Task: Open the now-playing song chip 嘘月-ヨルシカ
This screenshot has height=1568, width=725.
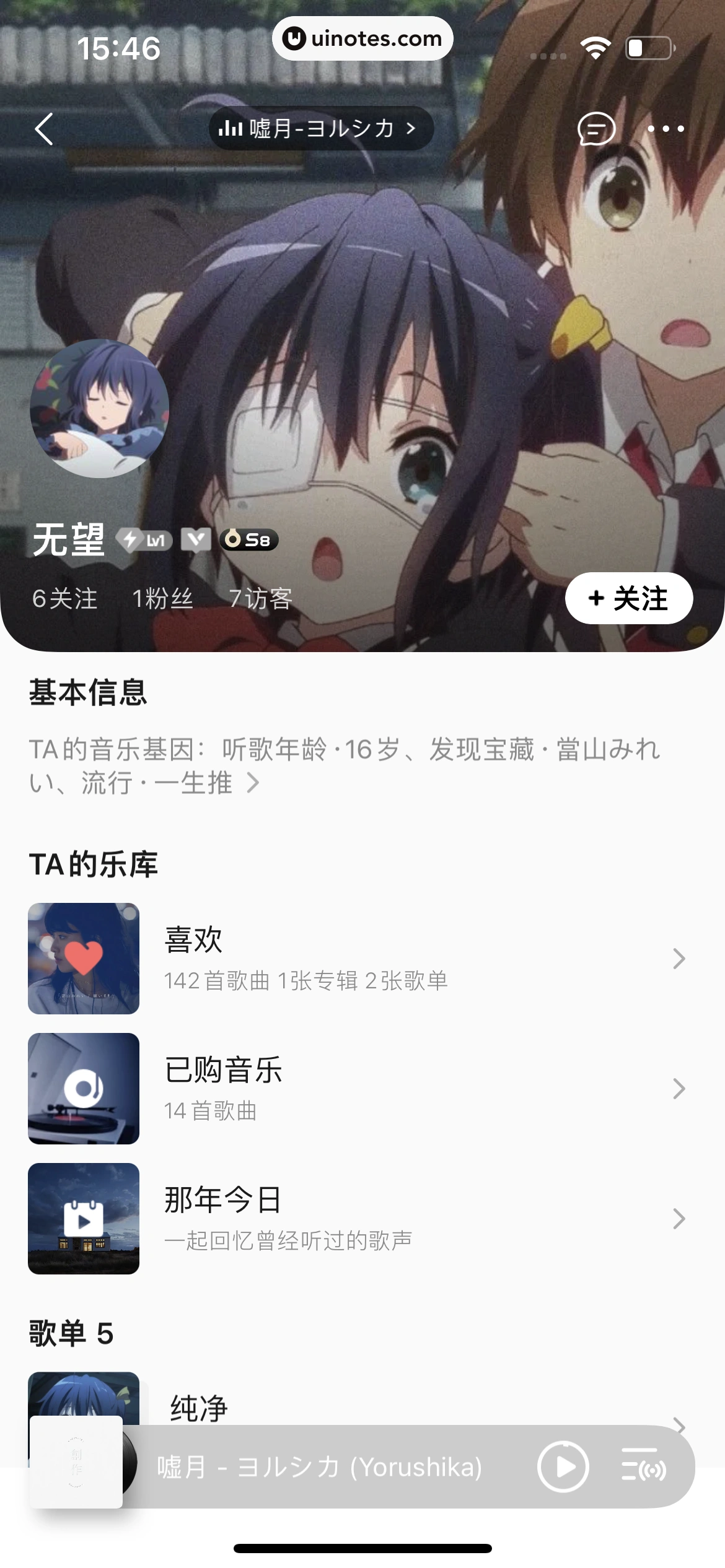Action: click(x=320, y=129)
